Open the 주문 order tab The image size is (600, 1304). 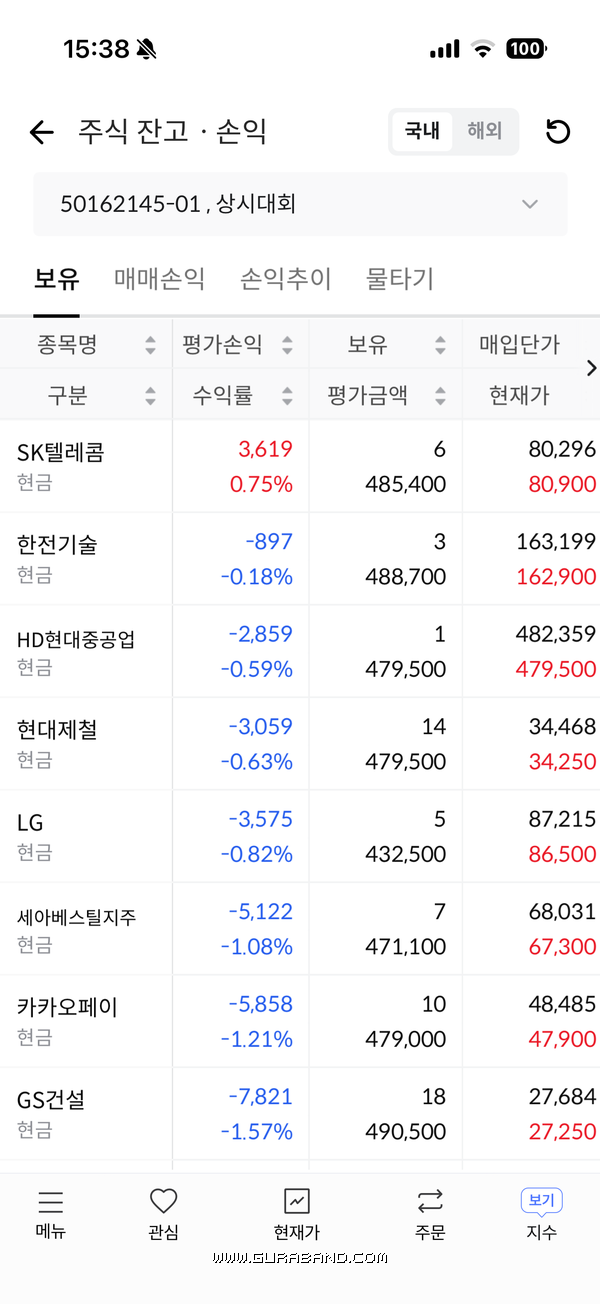430,1213
